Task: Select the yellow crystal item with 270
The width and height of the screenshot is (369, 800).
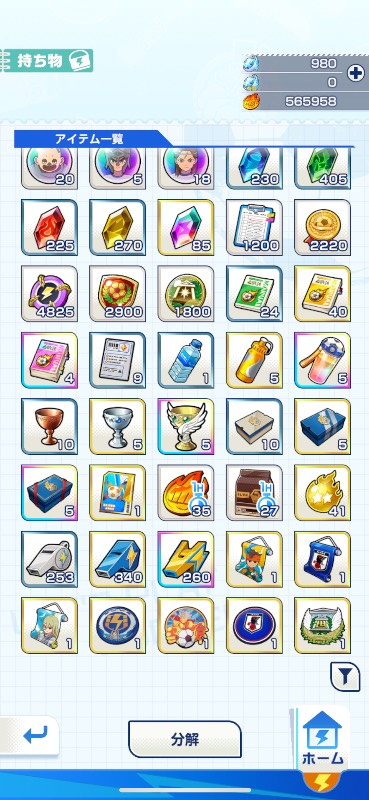Action: tap(117, 227)
